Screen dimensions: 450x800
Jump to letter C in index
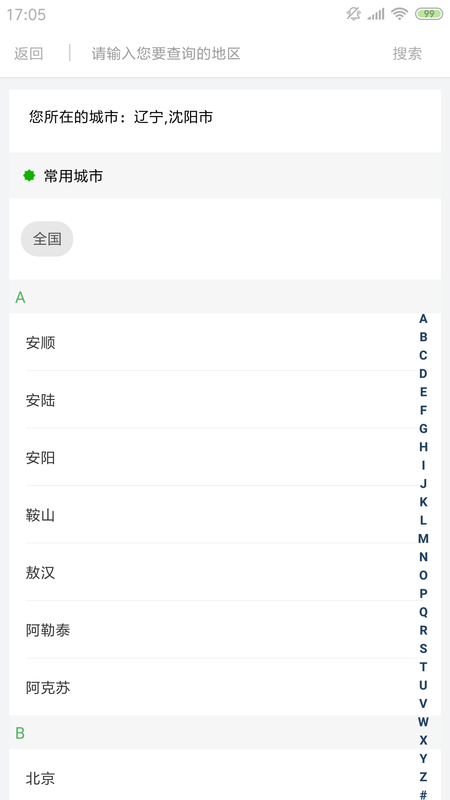pos(423,355)
